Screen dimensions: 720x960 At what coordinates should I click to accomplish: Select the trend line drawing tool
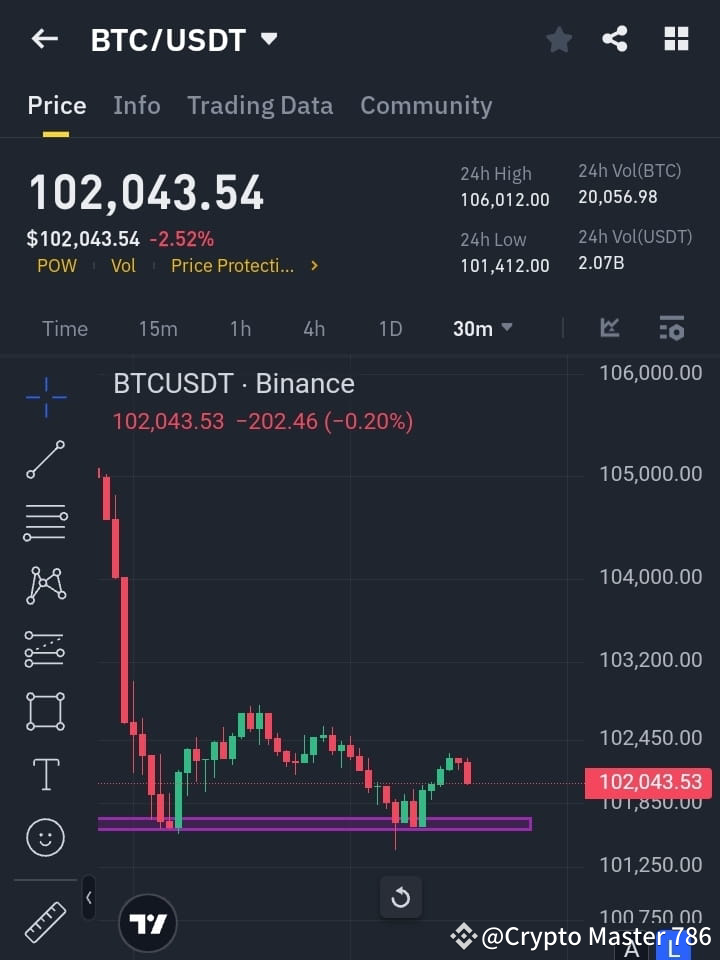pyautogui.click(x=45, y=460)
